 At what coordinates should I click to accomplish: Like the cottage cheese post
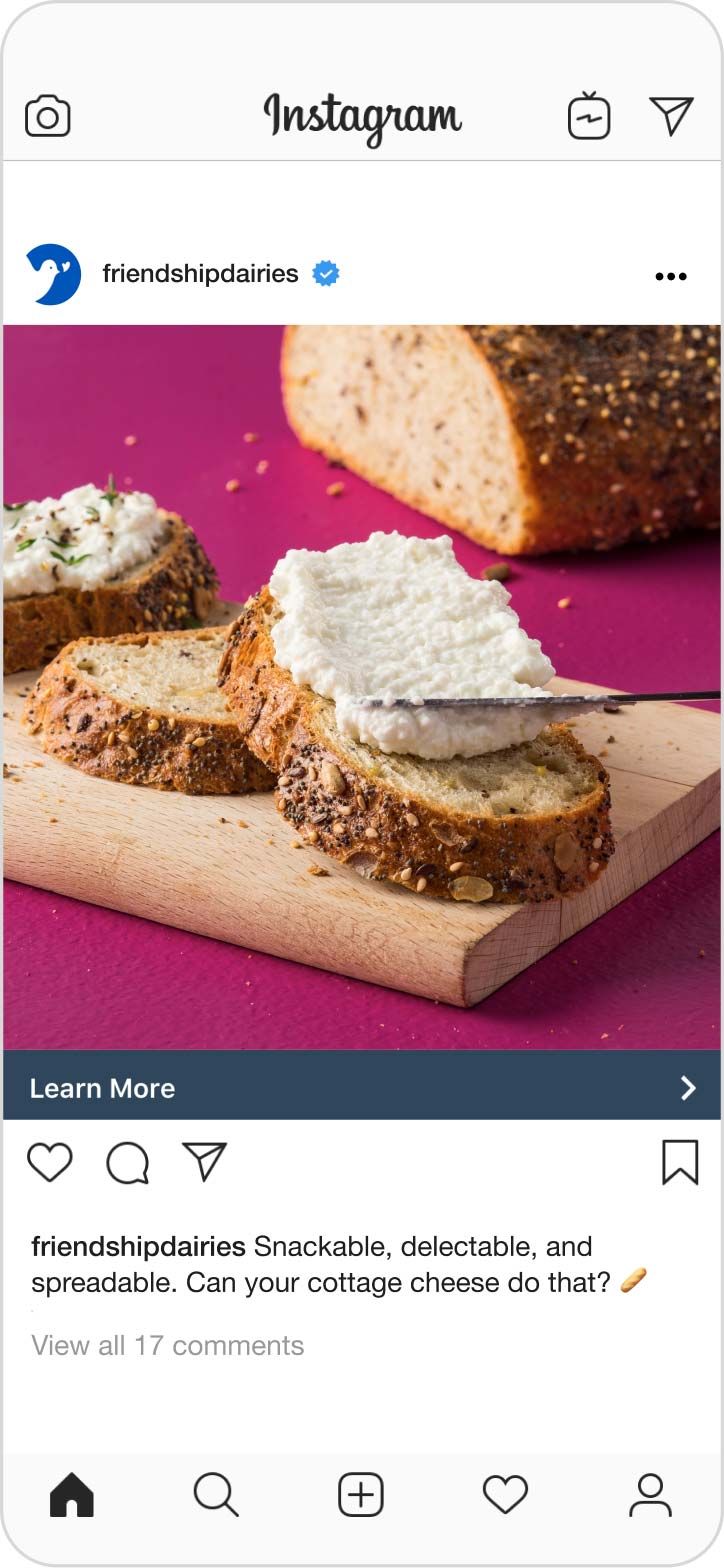[x=50, y=1163]
